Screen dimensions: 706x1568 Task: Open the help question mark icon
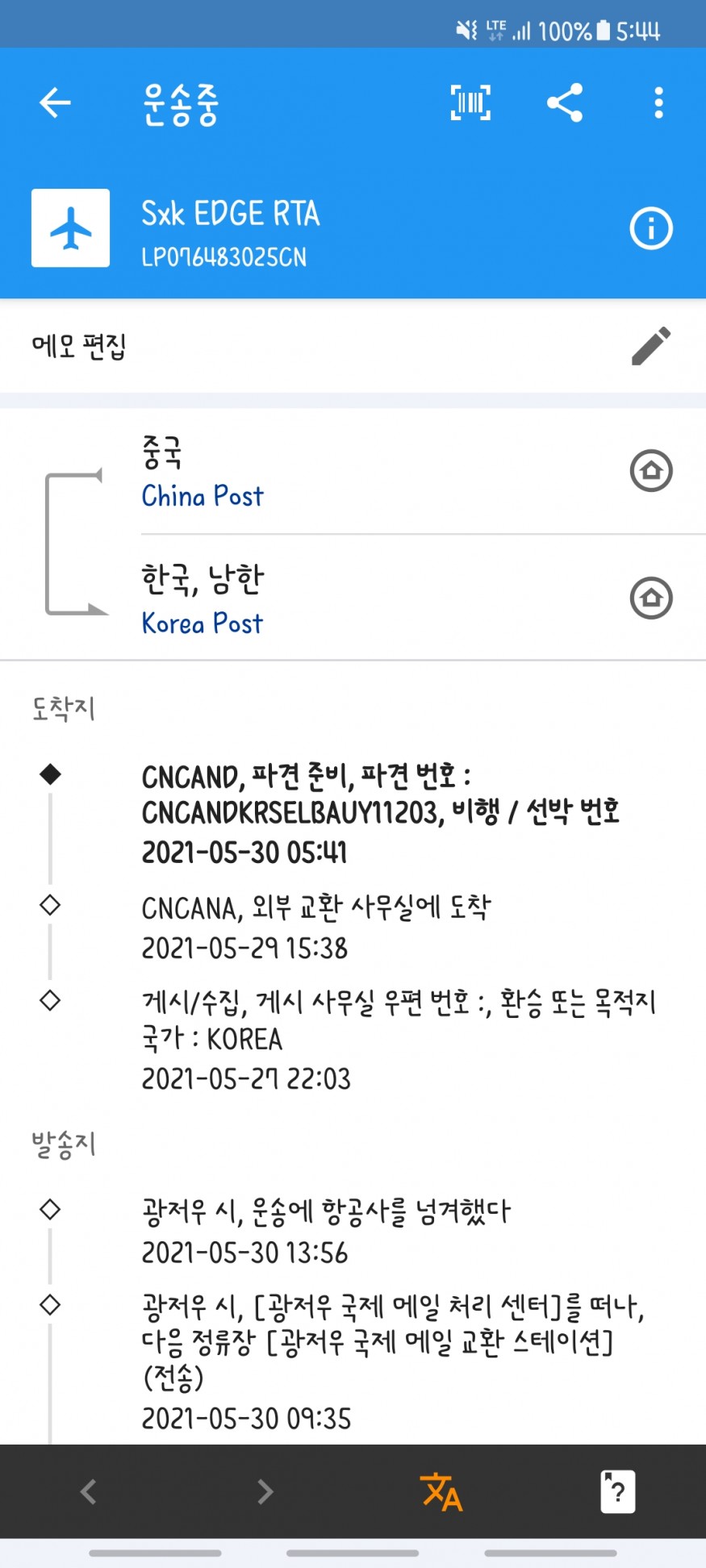pyautogui.click(x=617, y=1491)
